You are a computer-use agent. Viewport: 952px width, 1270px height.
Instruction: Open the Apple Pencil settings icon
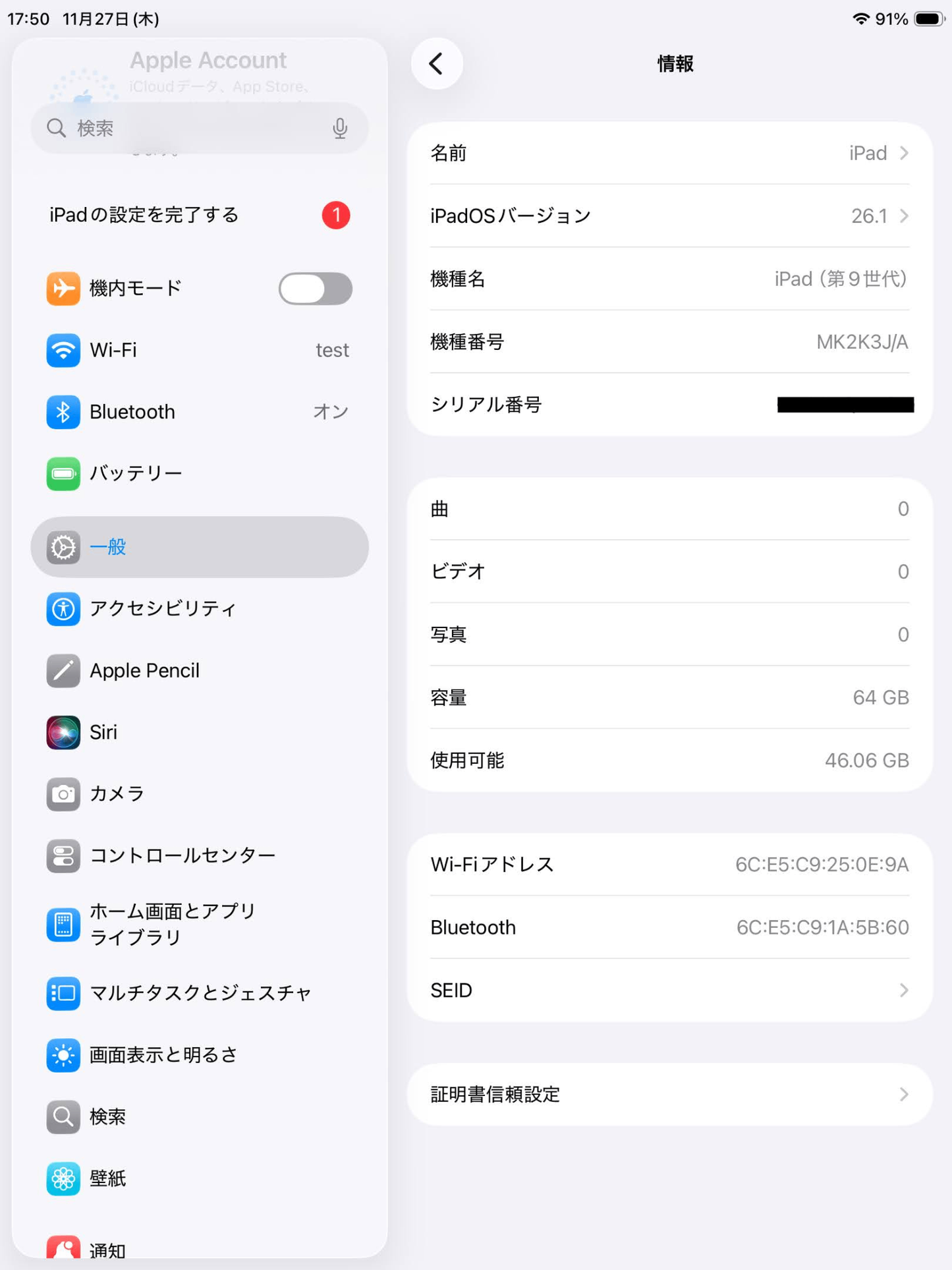63,670
